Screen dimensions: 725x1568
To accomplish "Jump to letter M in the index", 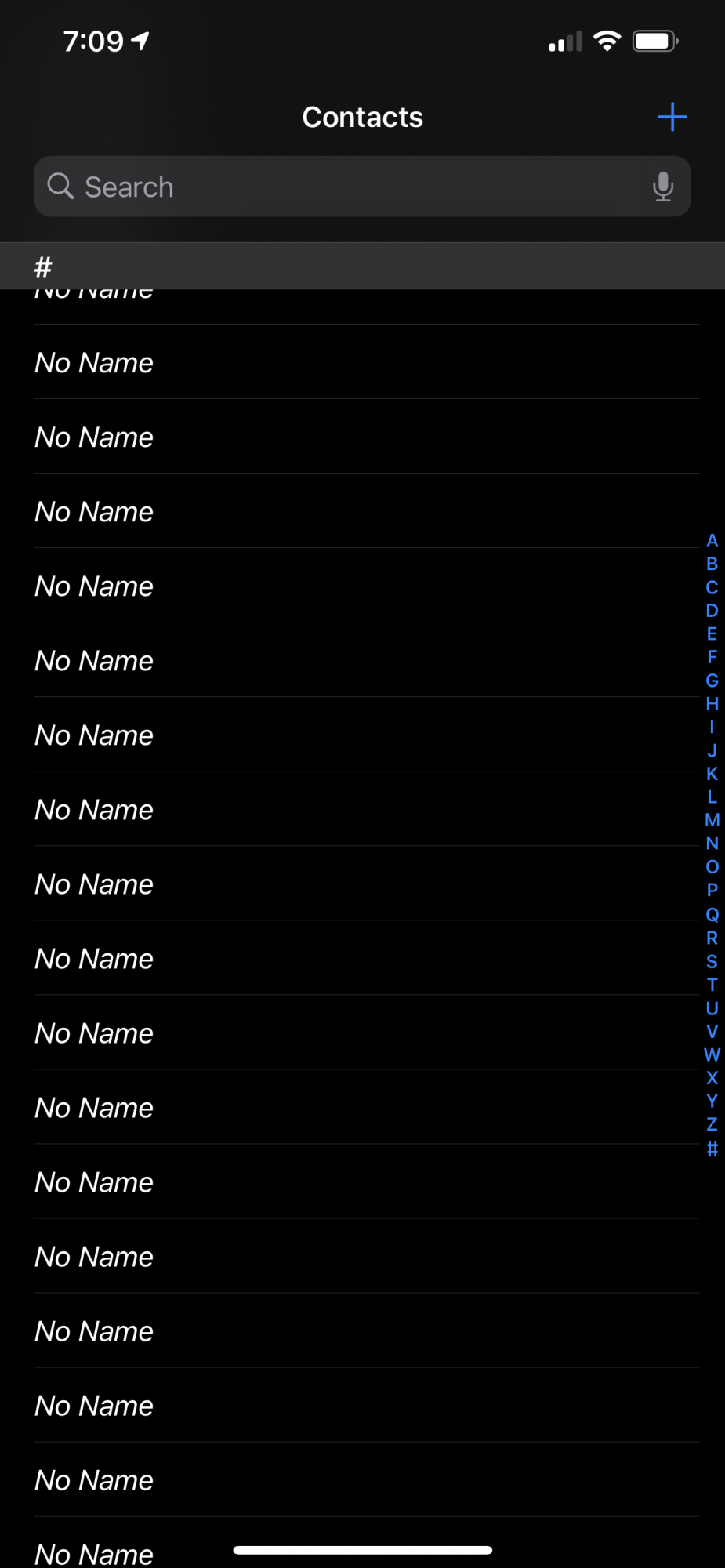I will click(712, 820).
